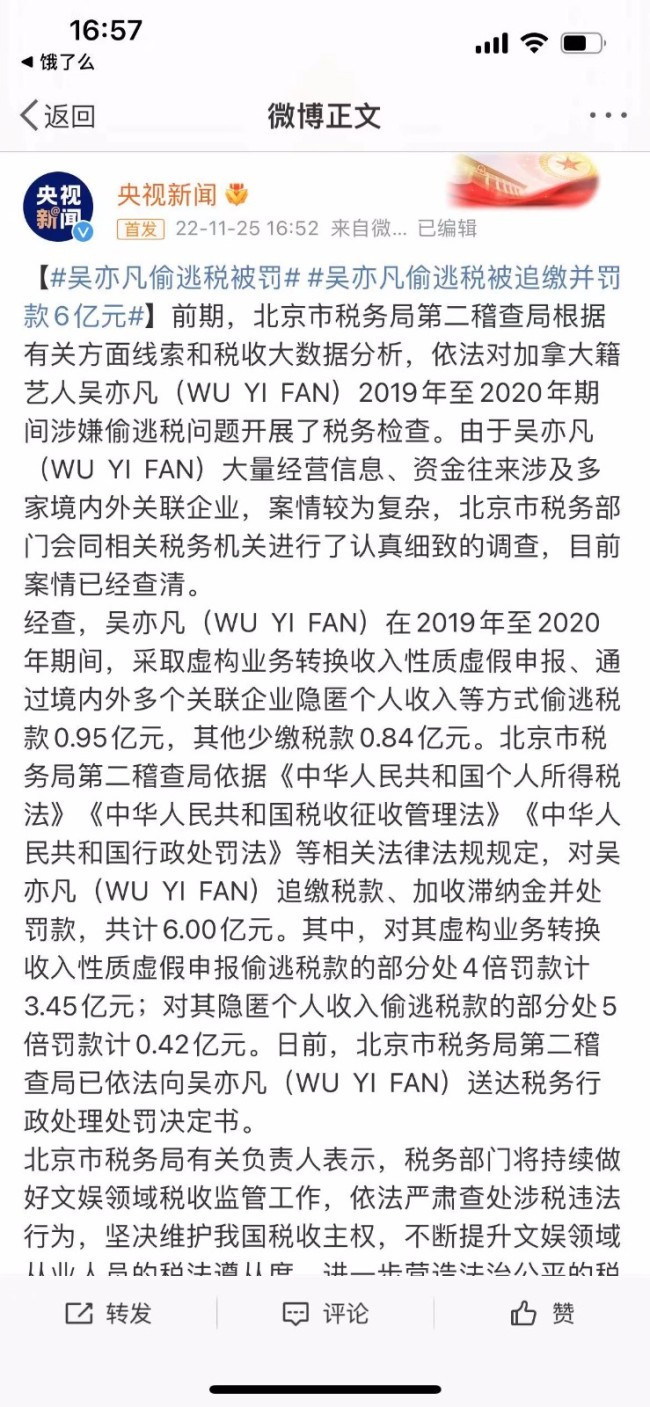Go back using the 返回 button

pos(58,116)
